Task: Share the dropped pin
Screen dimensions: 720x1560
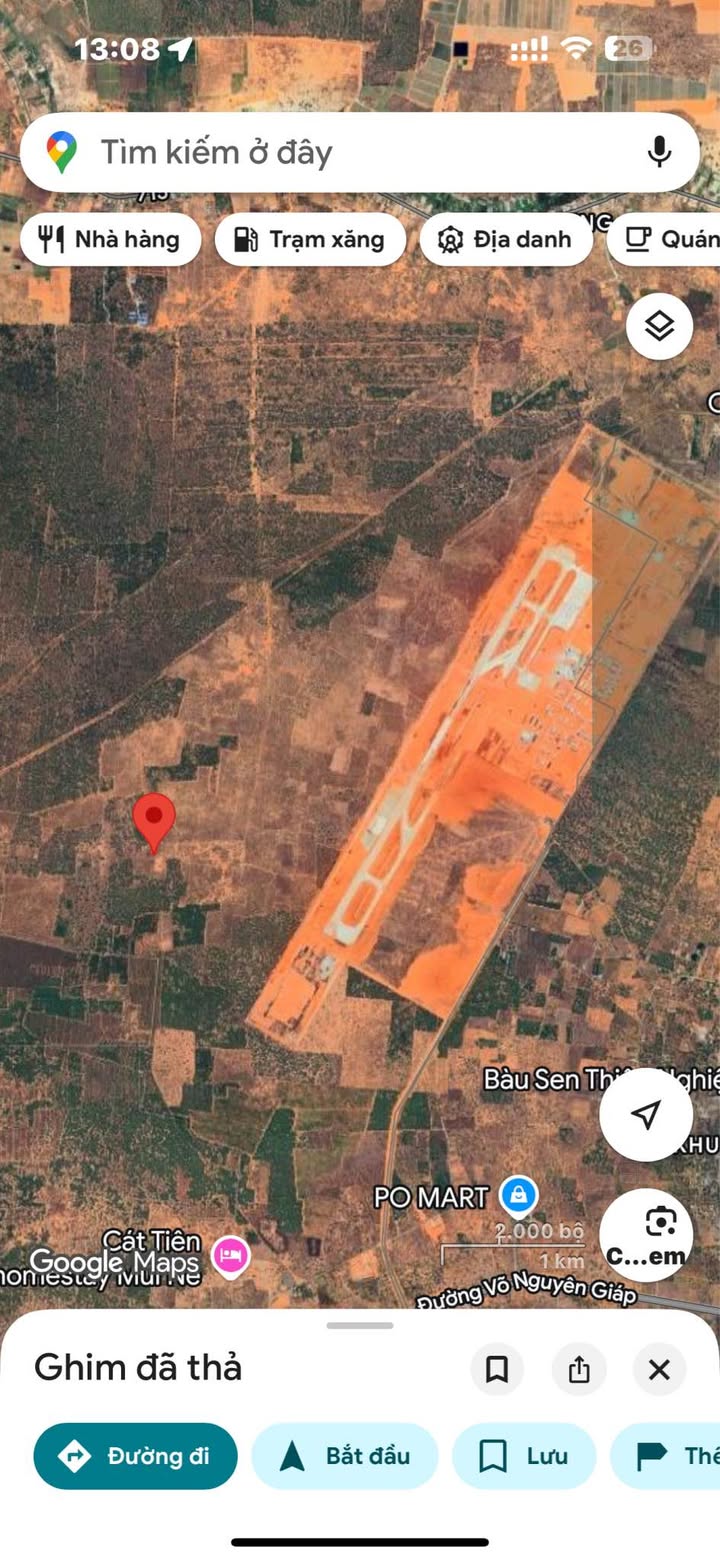Action: click(579, 1369)
